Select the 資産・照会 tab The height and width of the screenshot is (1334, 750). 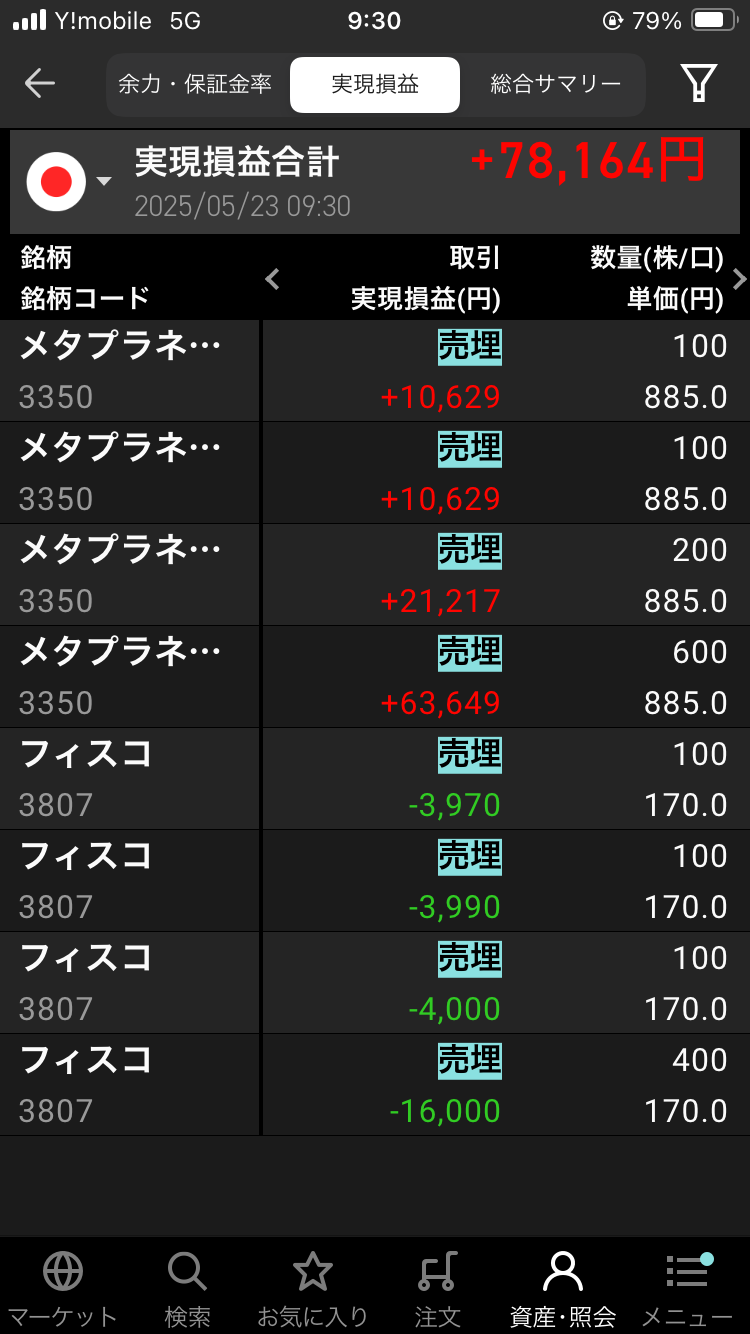tap(562, 1289)
